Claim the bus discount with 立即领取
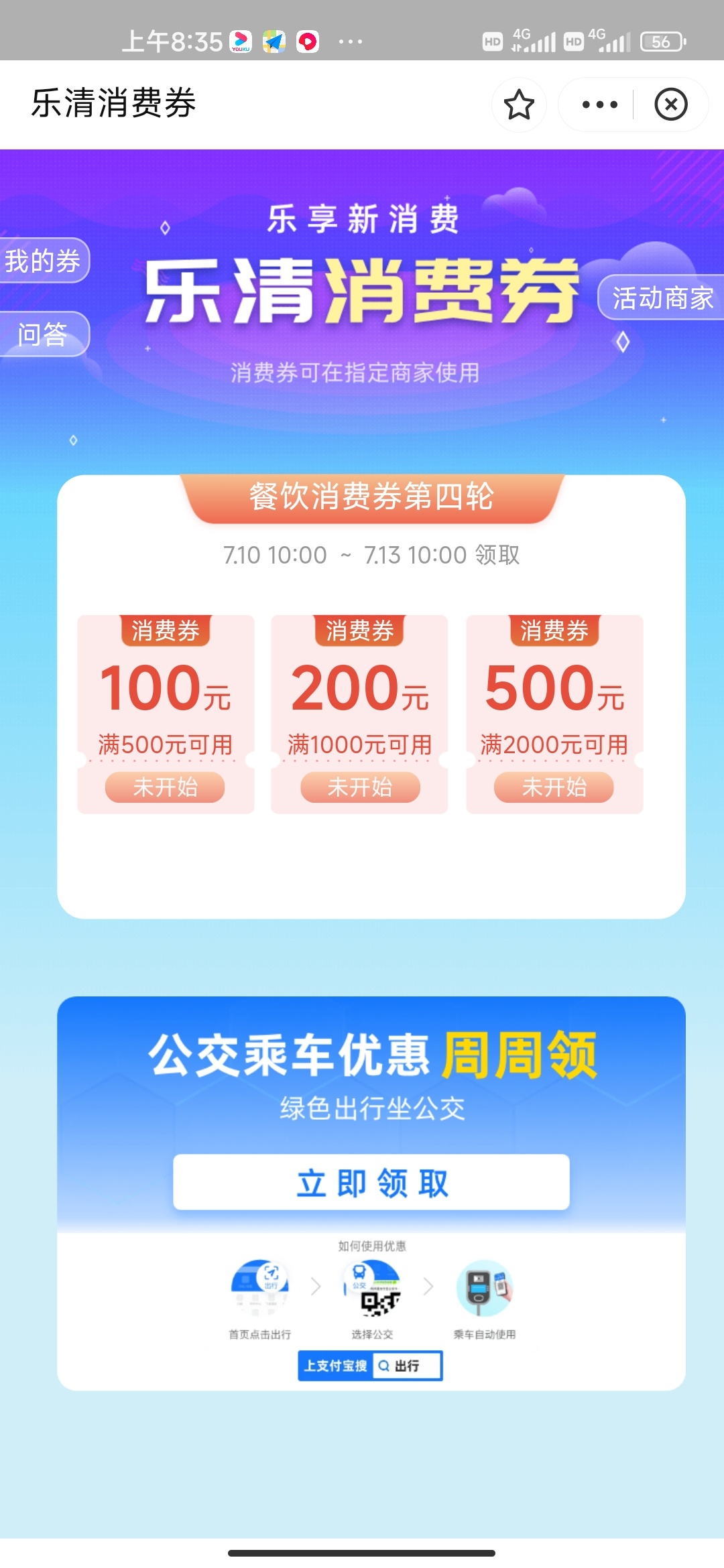The width and height of the screenshot is (724, 1568). point(371,1182)
